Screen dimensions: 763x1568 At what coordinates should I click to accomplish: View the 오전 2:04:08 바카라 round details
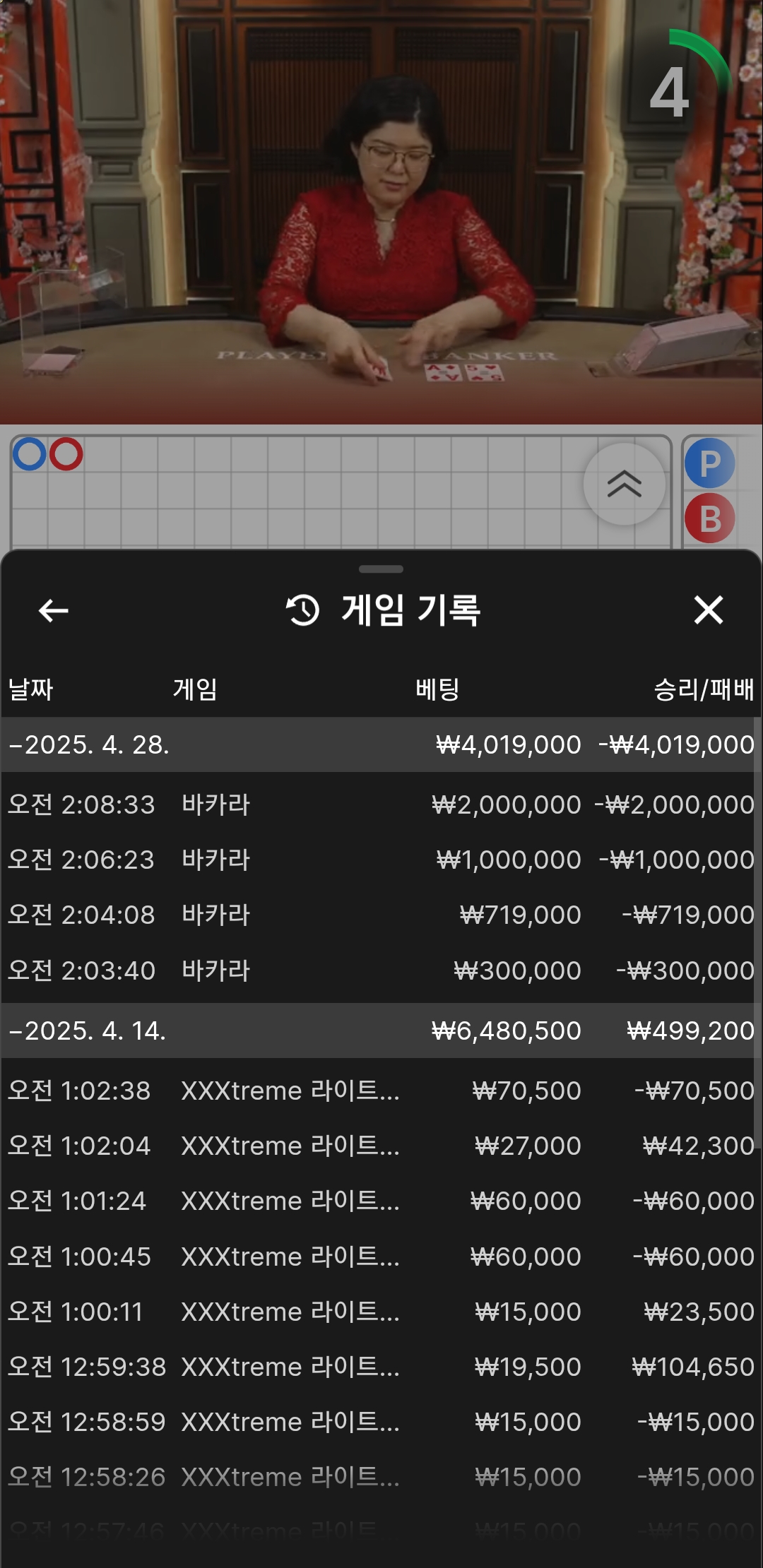380,915
